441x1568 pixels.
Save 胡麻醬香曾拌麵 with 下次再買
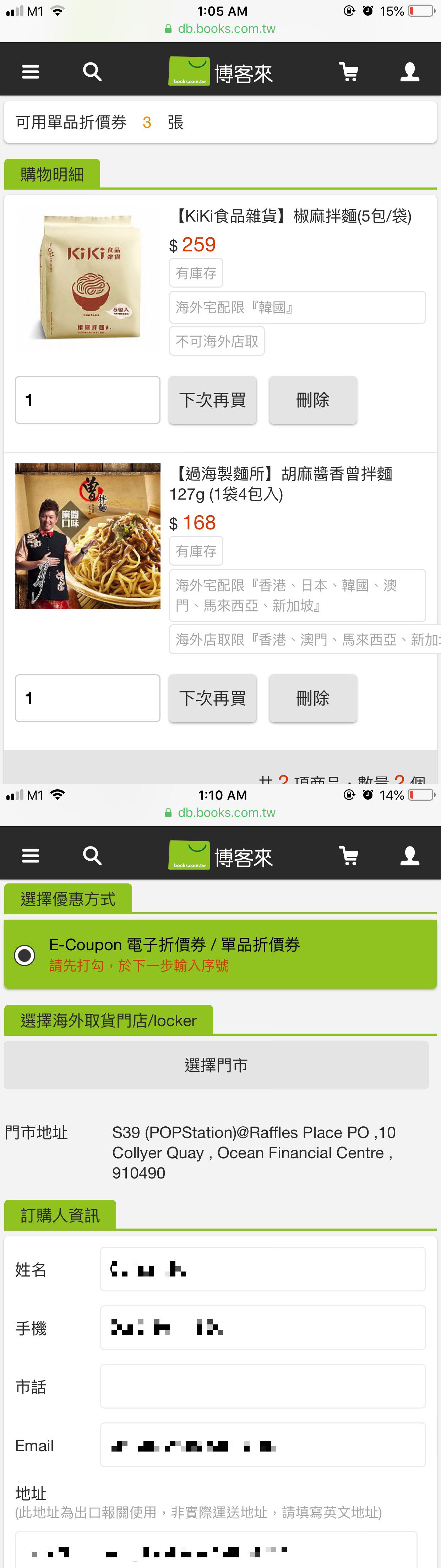[213, 698]
